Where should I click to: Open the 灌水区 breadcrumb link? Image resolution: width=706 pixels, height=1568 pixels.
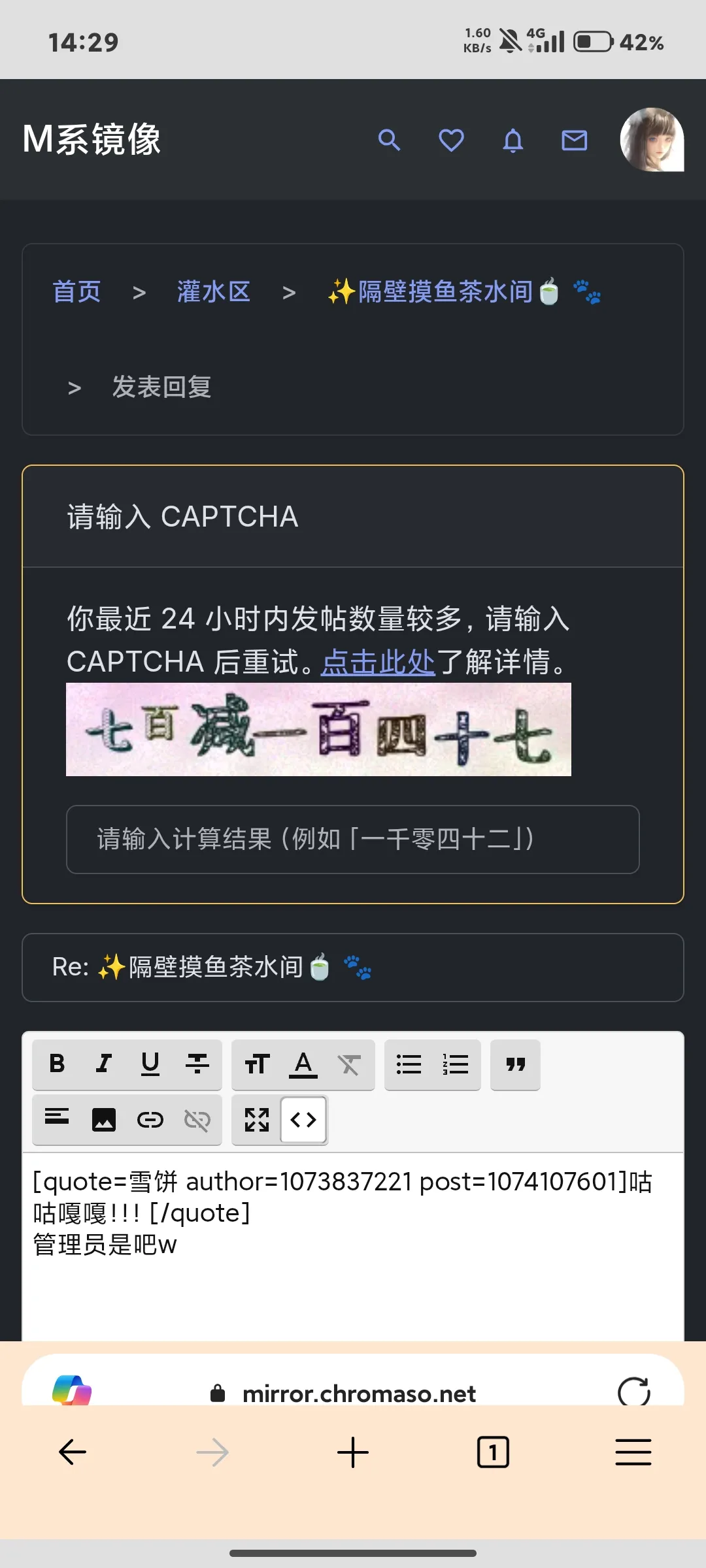(213, 291)
